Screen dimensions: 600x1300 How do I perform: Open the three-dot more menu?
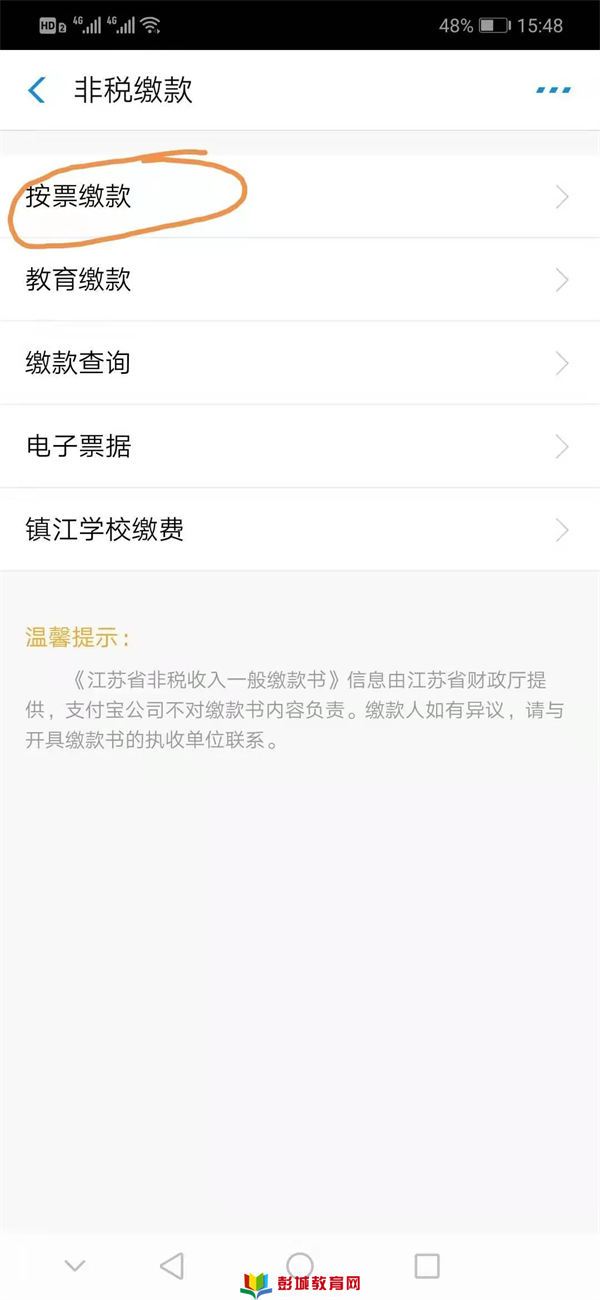point(553,90)
